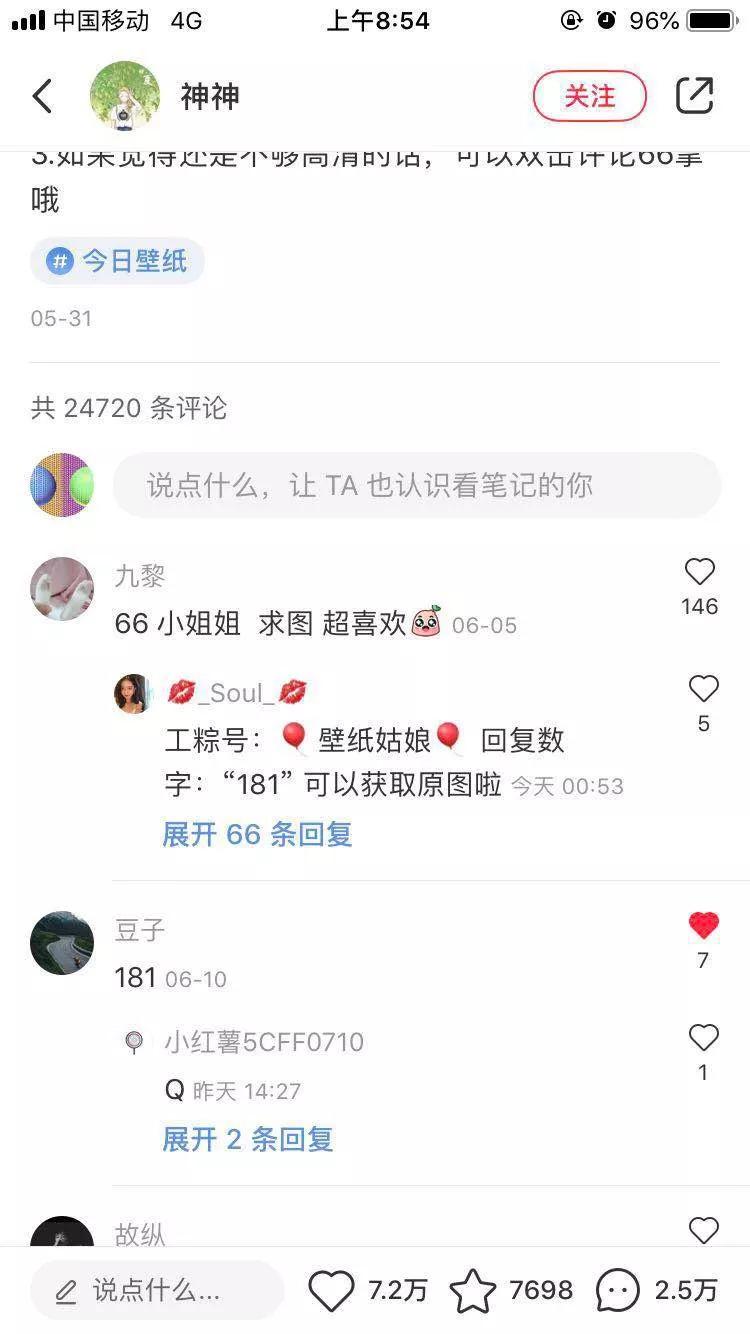The height and width of the screenshot is (1334, 750).
Task: Like 九黎's comment heart showing 146
Action: (699, 572)
